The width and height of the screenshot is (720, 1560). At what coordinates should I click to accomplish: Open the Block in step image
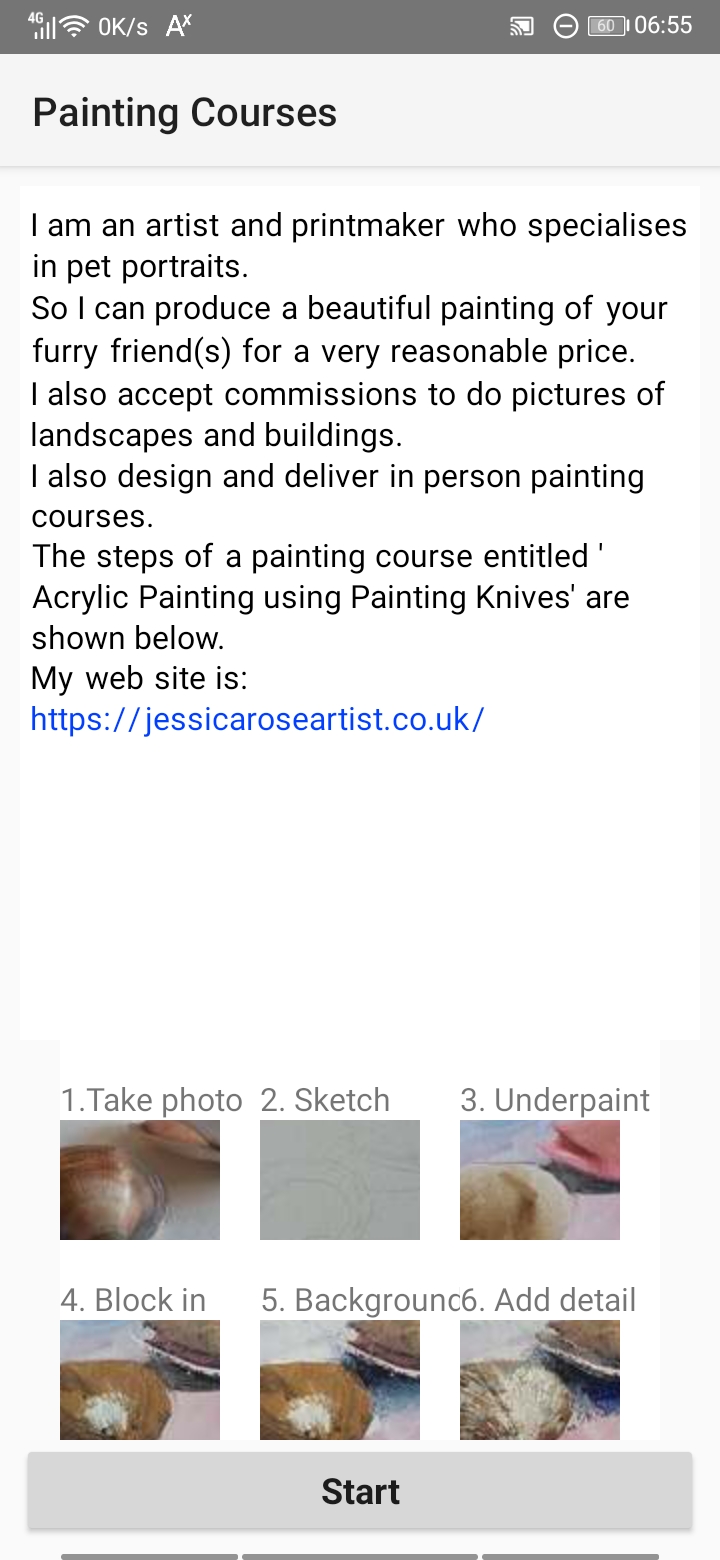pos(140,1380)
